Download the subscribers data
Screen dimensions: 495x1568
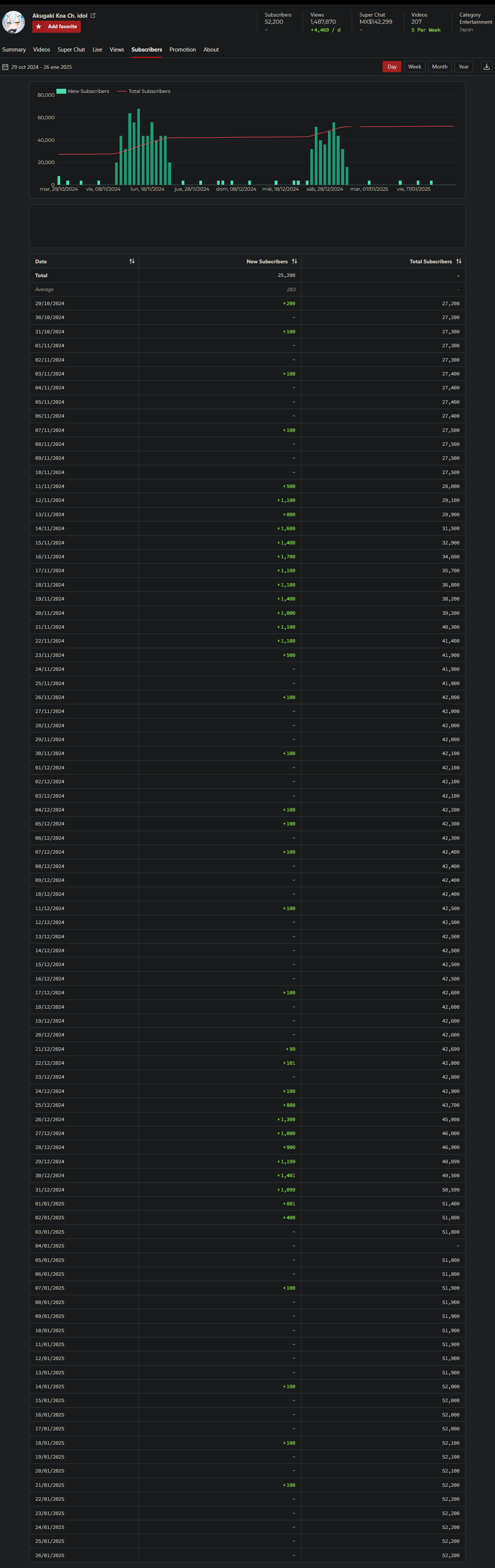tap(486, 67)
